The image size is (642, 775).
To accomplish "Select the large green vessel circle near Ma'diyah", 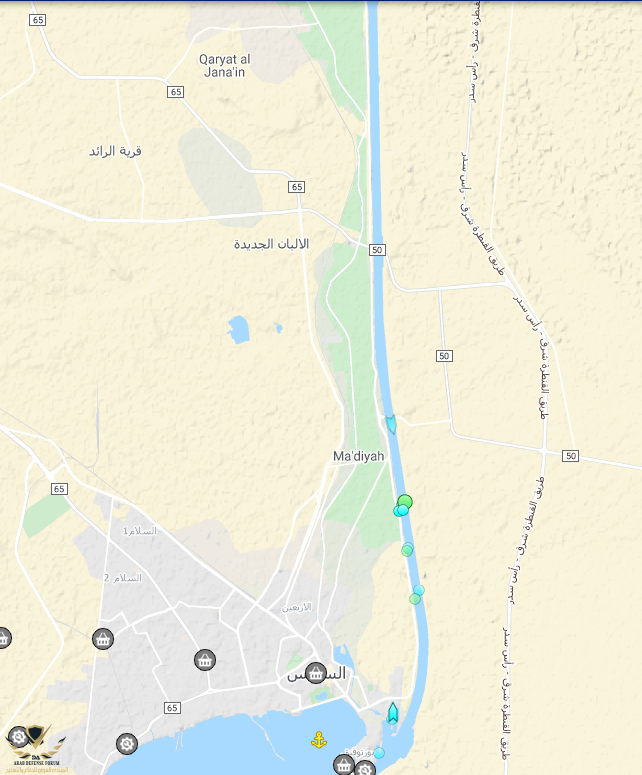I will tap(405, 502).
